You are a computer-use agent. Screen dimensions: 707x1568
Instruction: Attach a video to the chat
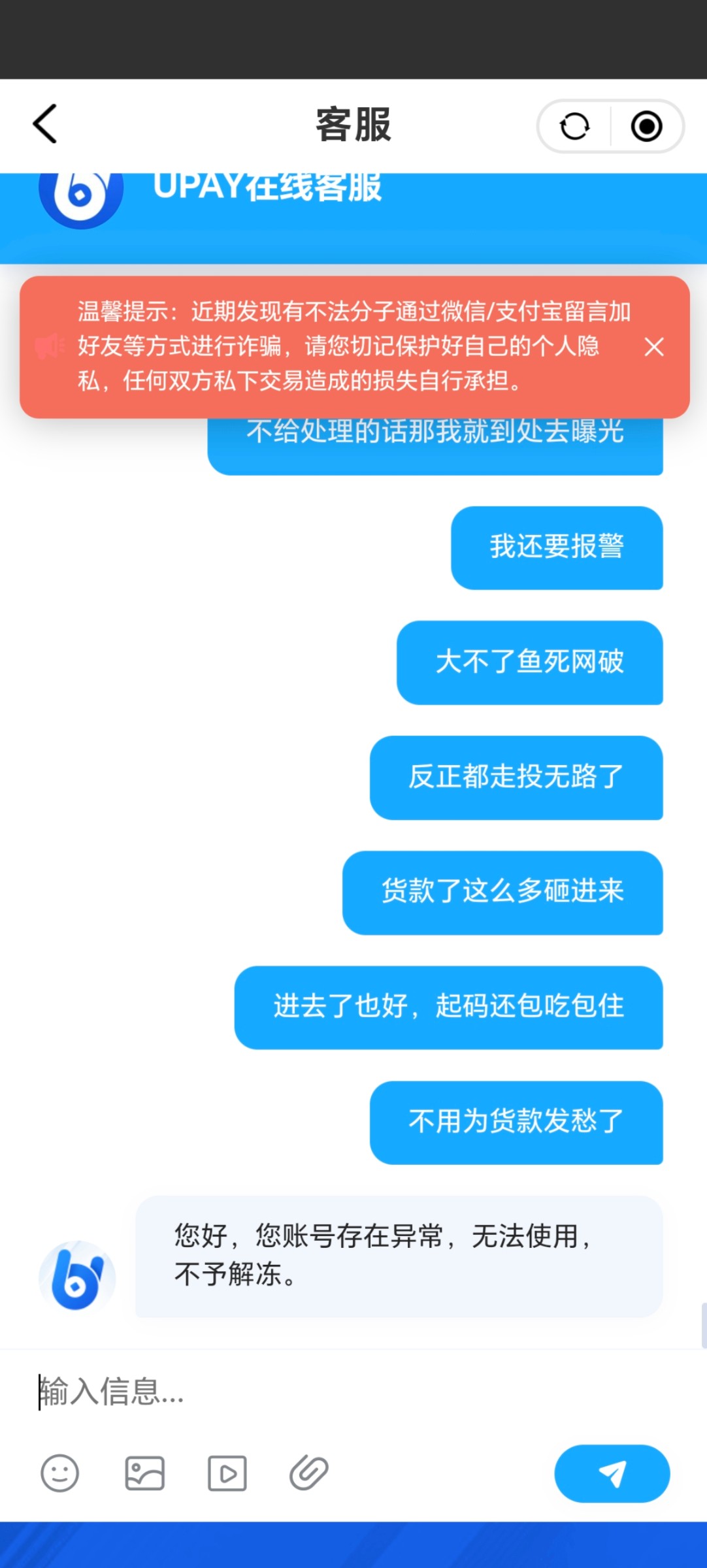[x=227, y=1473]
